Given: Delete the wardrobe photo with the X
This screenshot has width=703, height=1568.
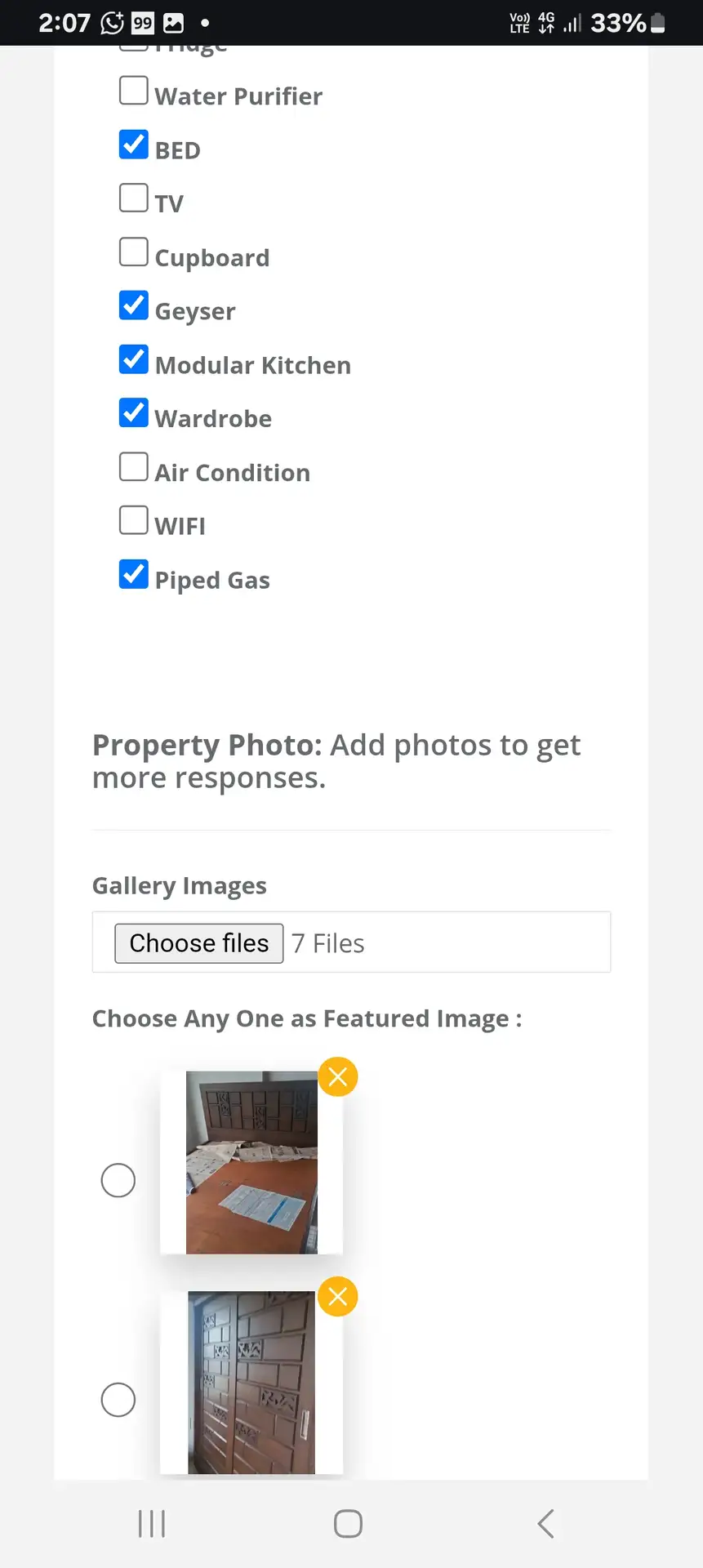Looking at the screenshot, I should click(x=338, y=1296).
